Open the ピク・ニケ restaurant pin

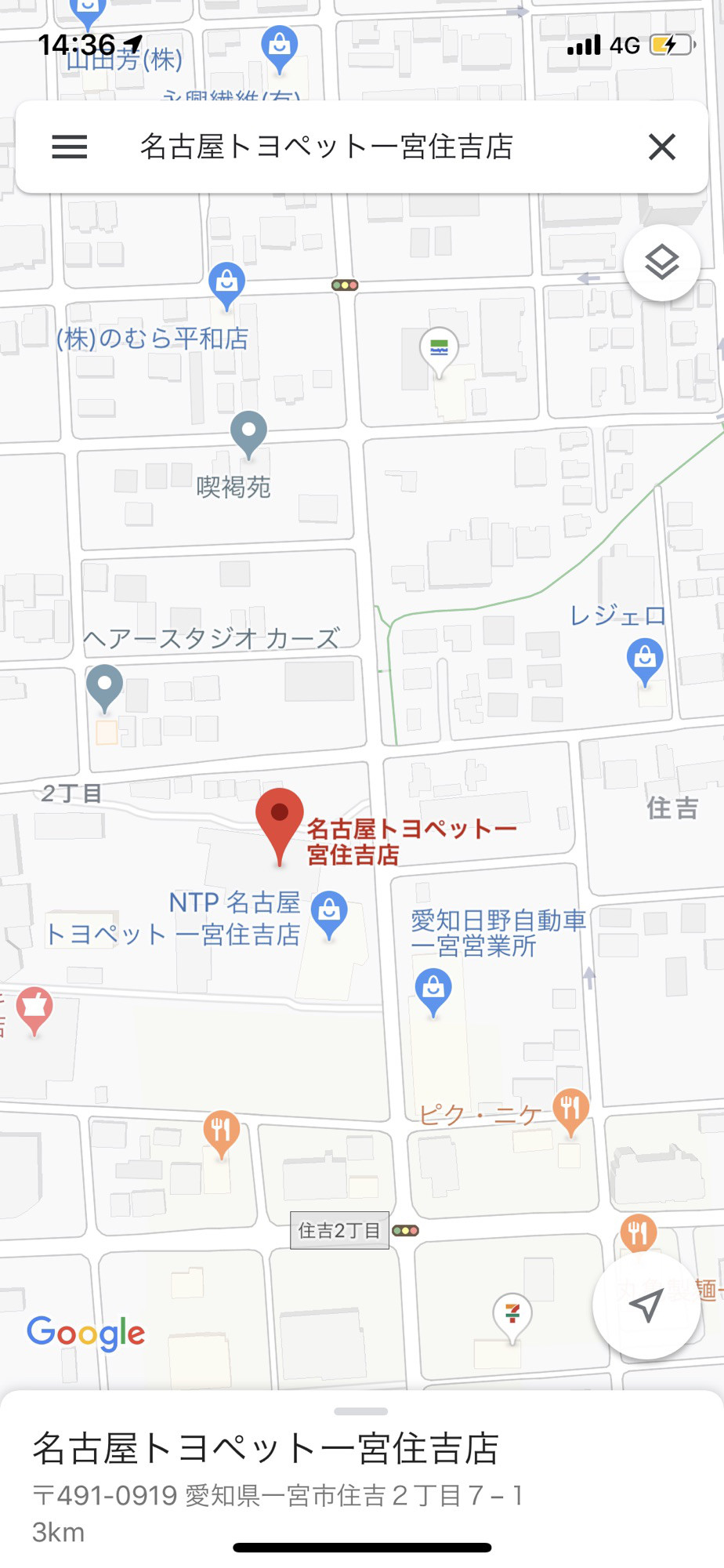570,1109
